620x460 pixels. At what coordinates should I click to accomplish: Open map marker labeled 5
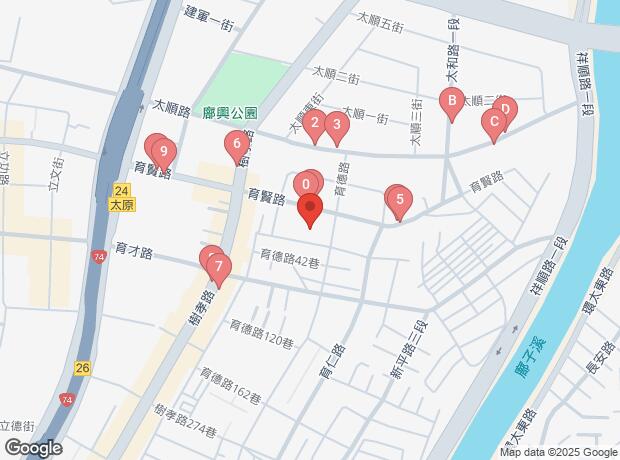pyautogui.click(x=400, y=198)
